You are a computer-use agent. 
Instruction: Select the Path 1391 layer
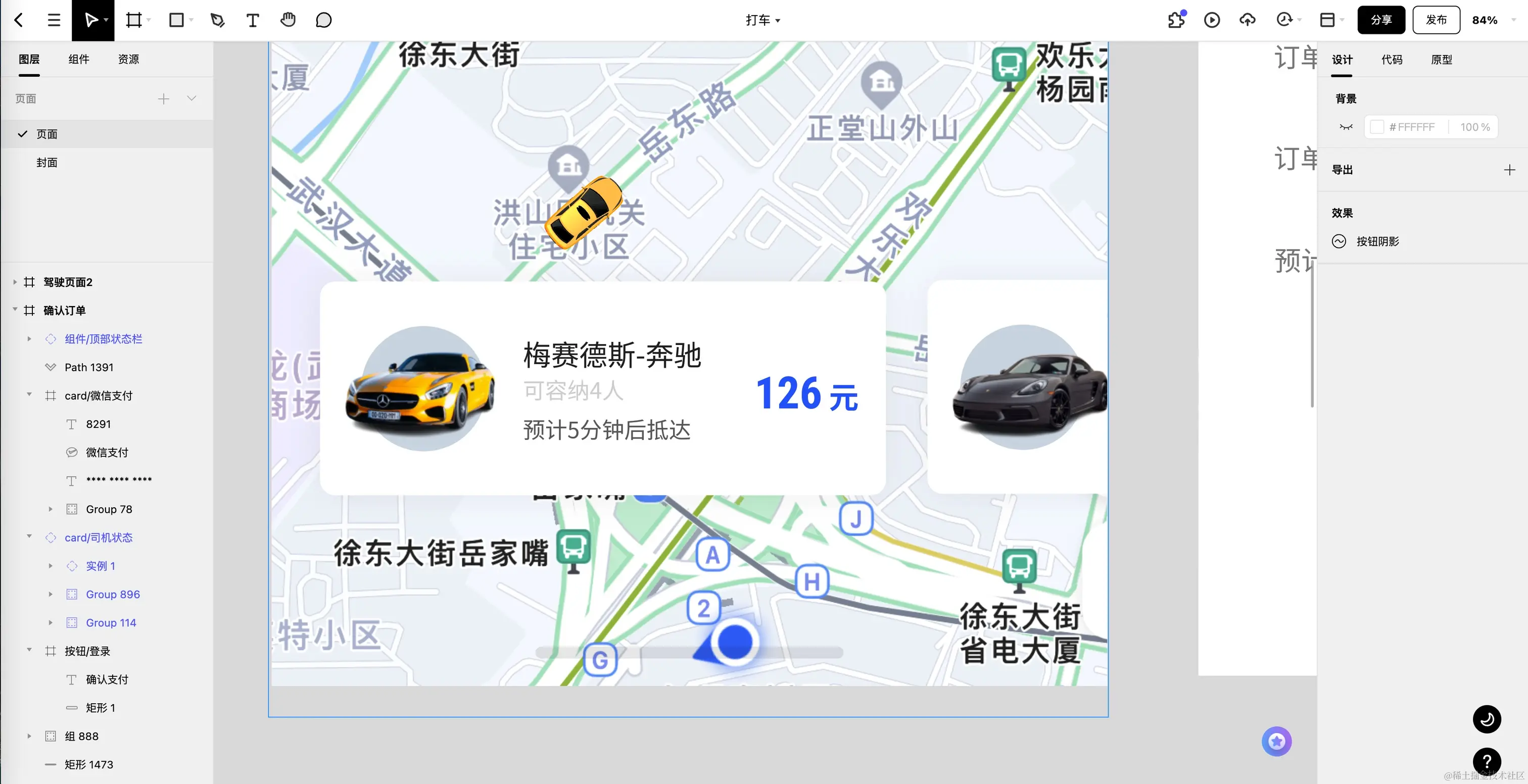coord(88,368)
